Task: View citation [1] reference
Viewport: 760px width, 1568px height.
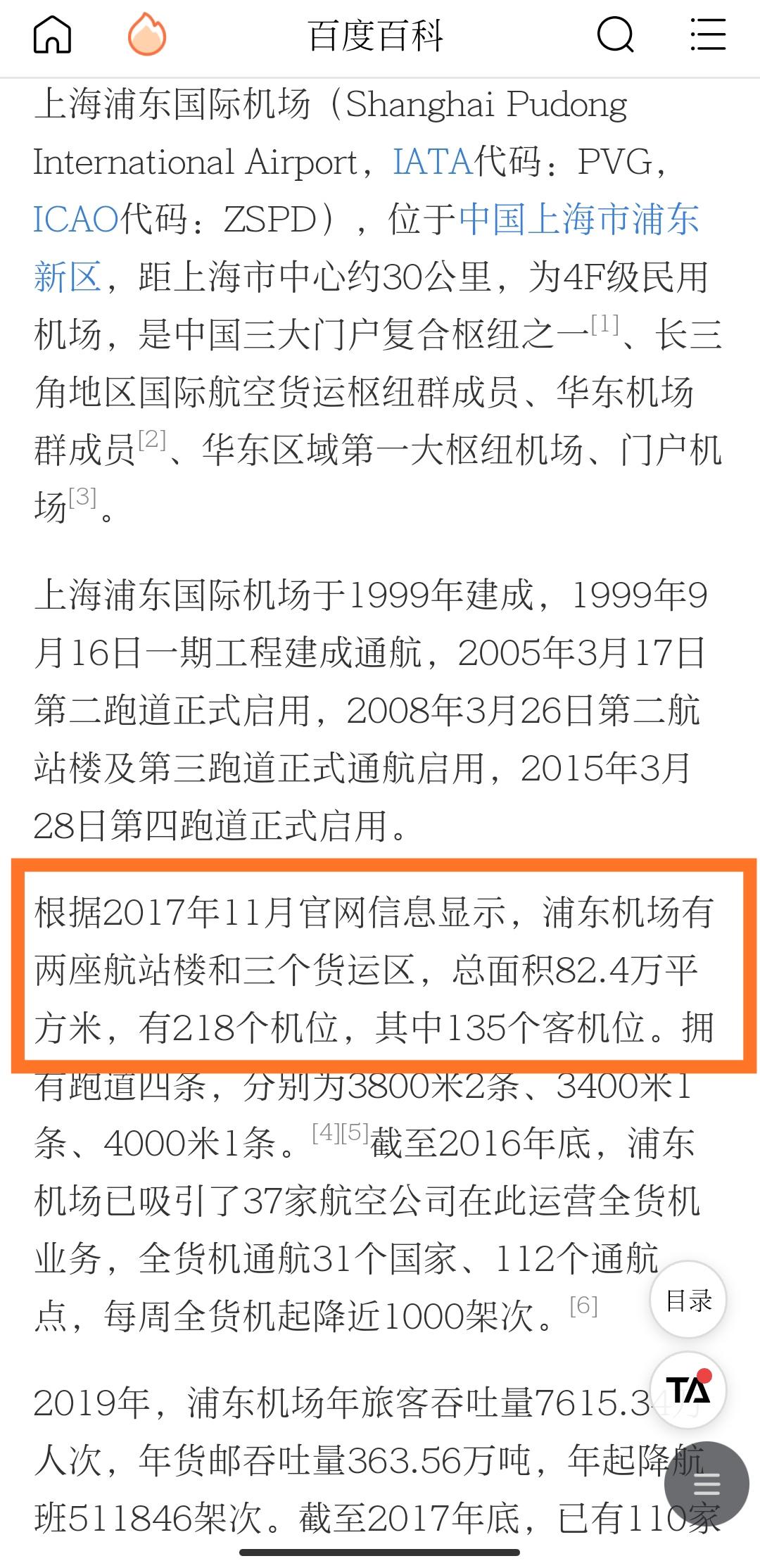Action: (604, 324)
